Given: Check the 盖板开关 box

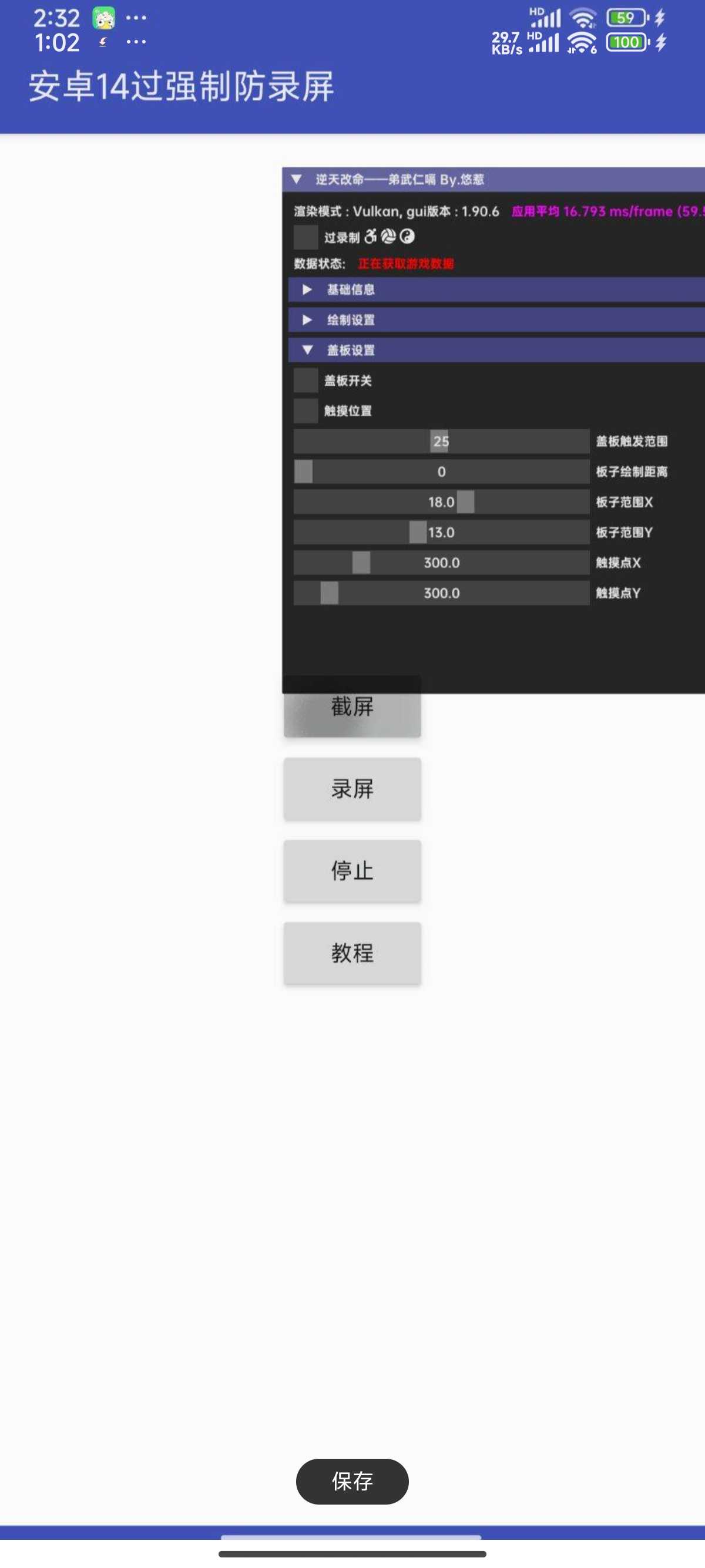Looking at the screenshot, I should click(305, 381).
